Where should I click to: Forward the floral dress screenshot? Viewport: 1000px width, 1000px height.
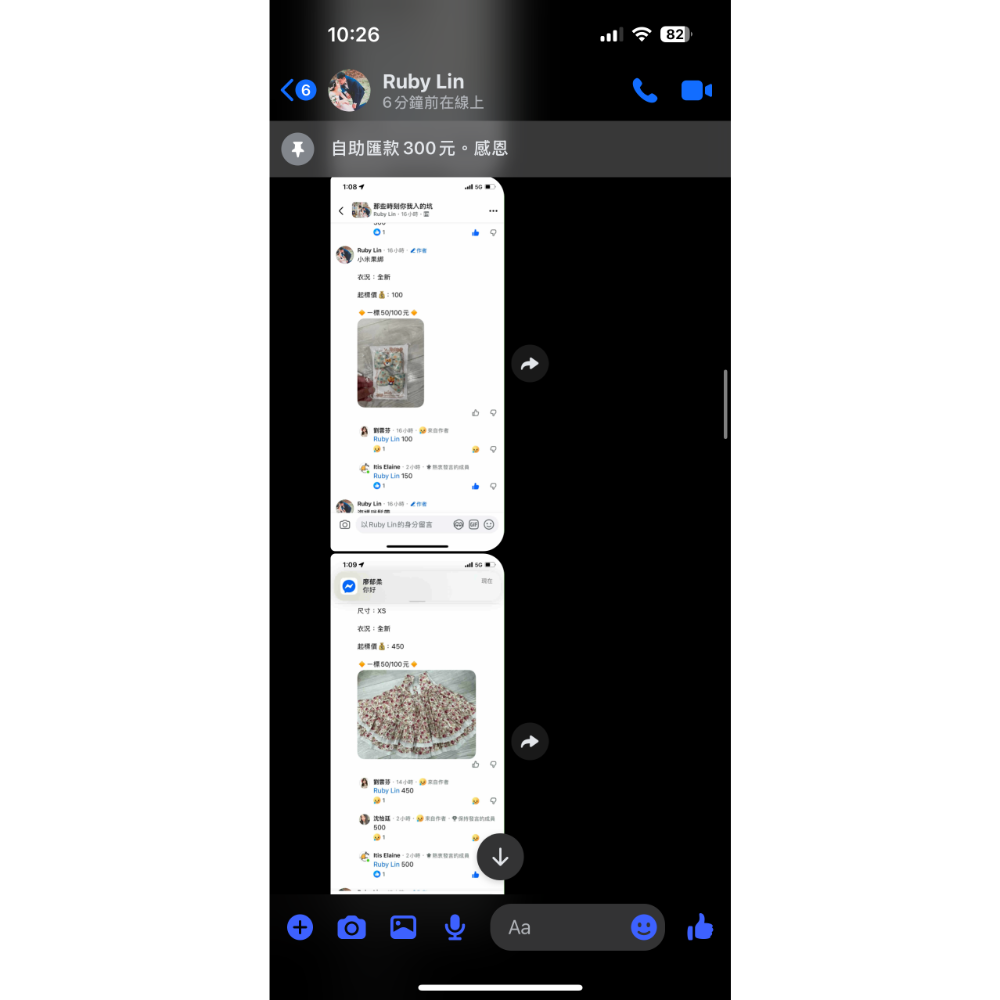click(x=529, y=742)
